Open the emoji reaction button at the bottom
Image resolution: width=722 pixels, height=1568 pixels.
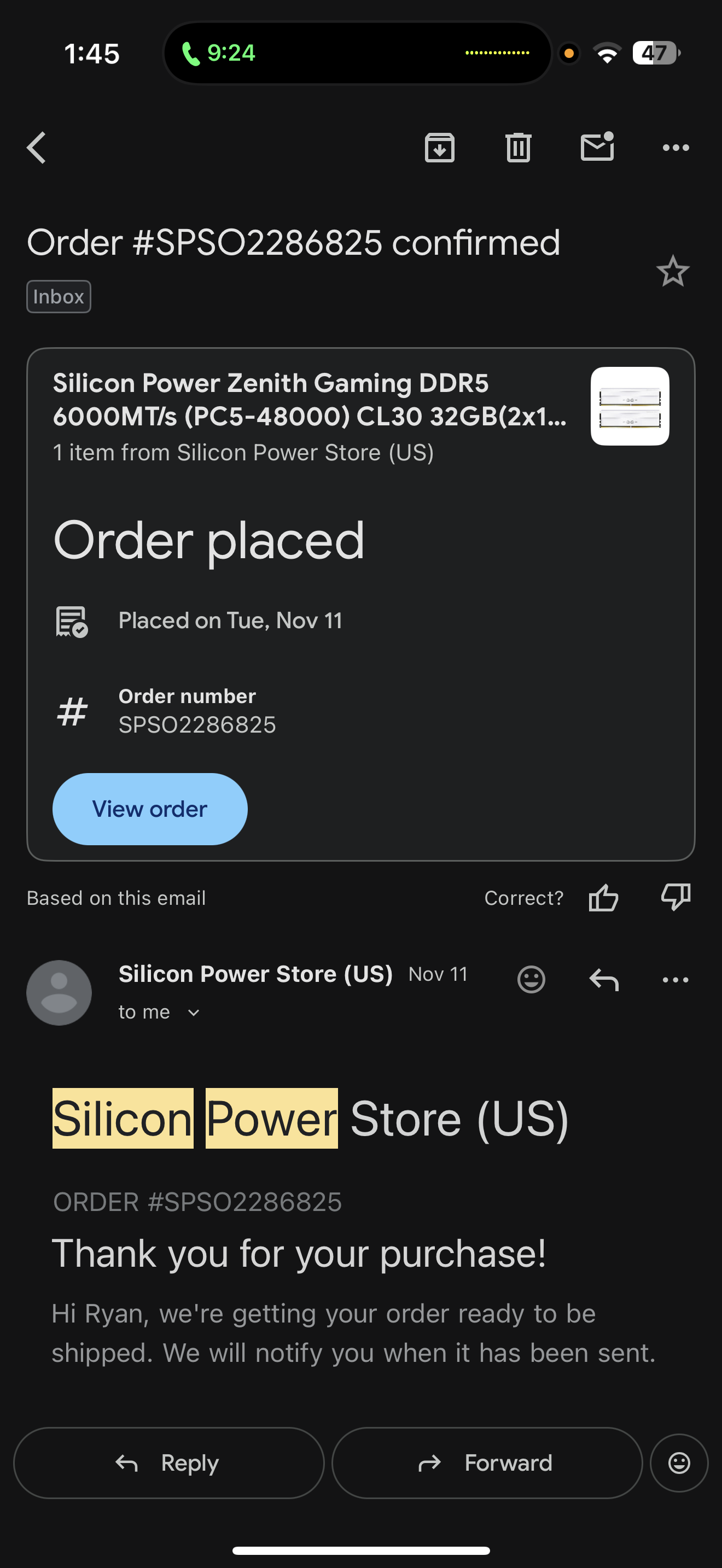[679, 1462]
